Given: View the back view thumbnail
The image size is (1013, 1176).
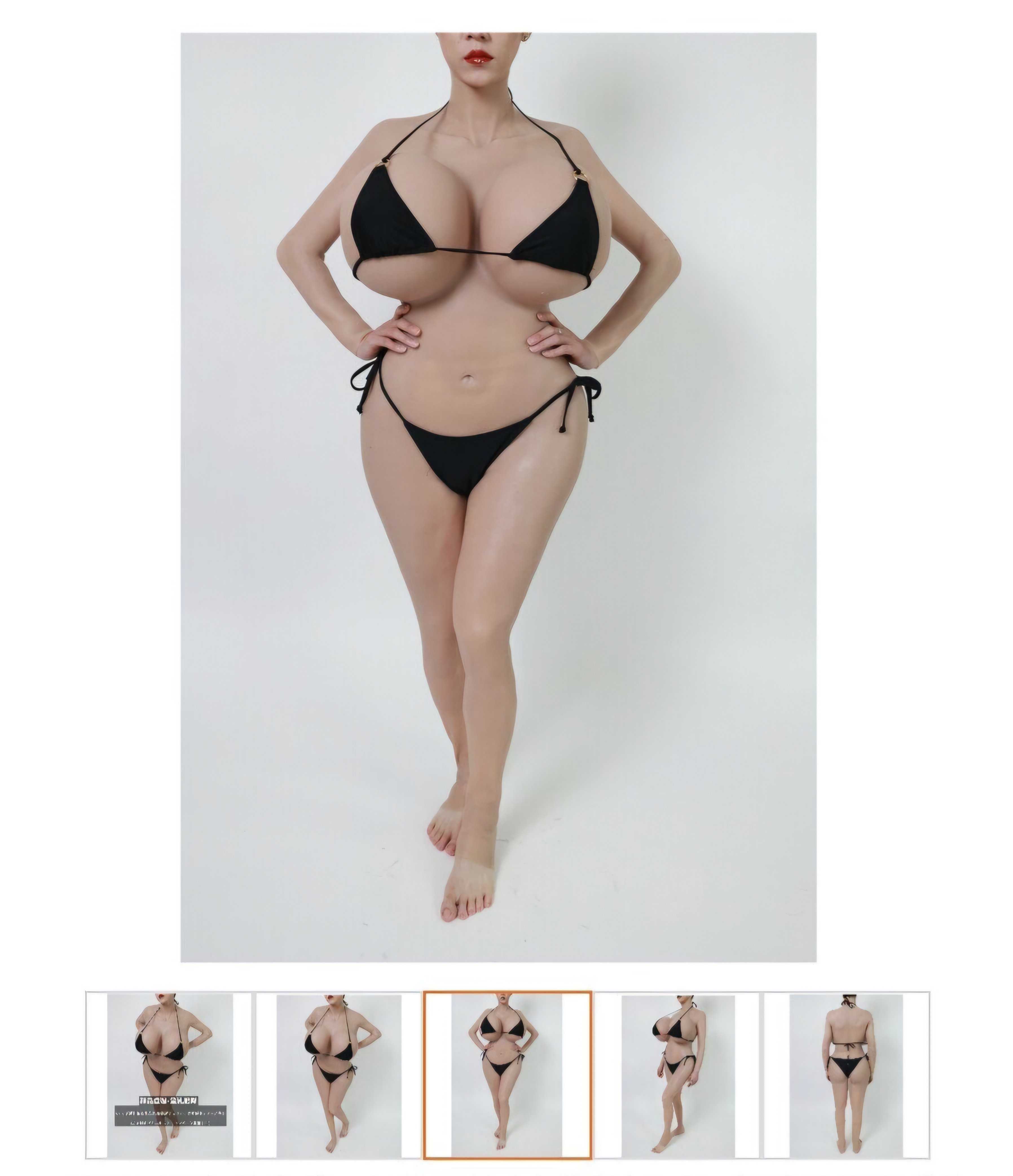Looking at the screenshot, I should click(x=846, y=1083).
